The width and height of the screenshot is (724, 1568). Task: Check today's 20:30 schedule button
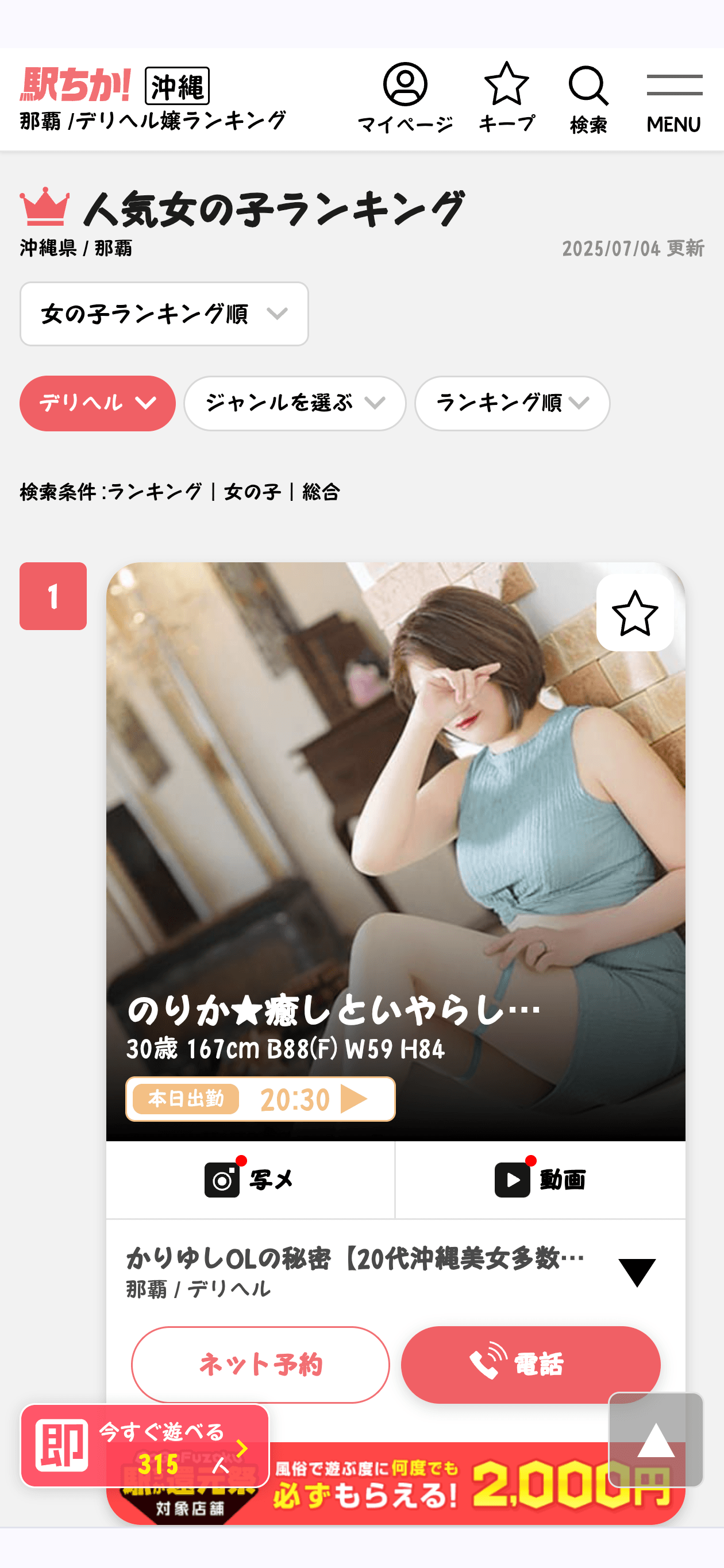point(260,1099)
